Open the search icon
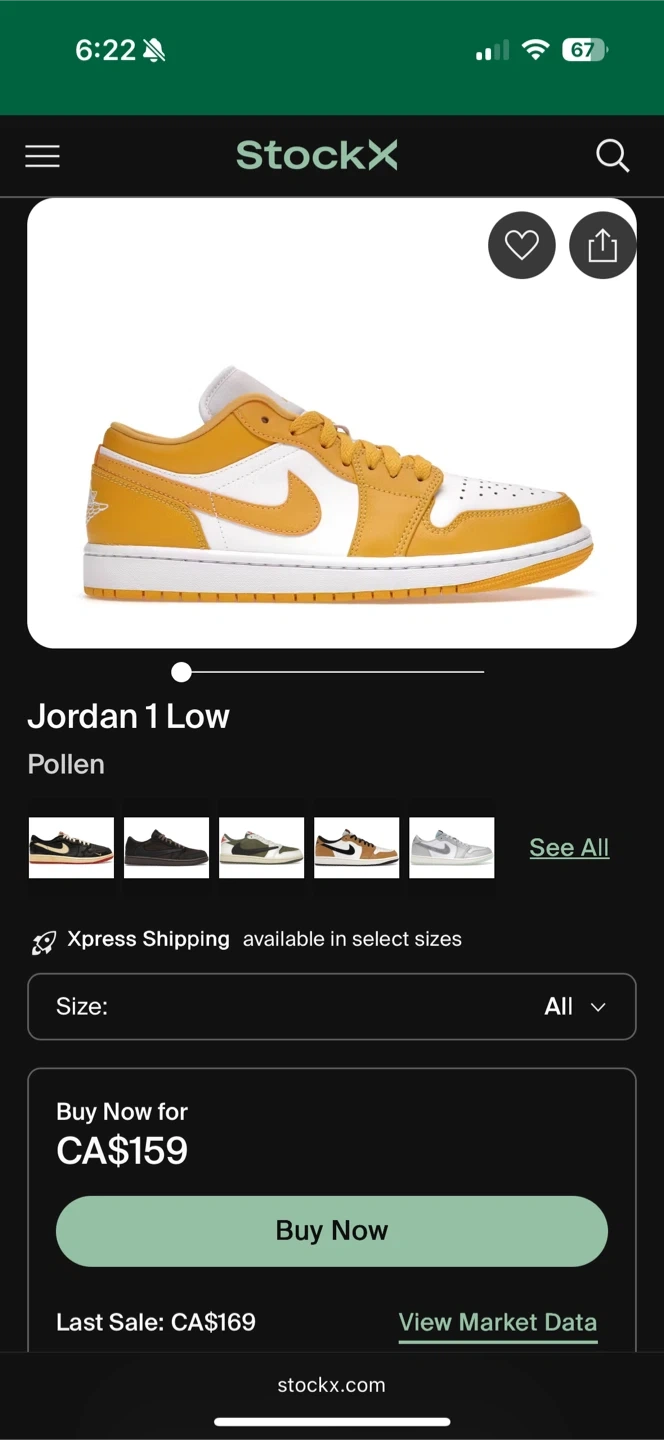The image size is (664, 1440). coord(612,156)
